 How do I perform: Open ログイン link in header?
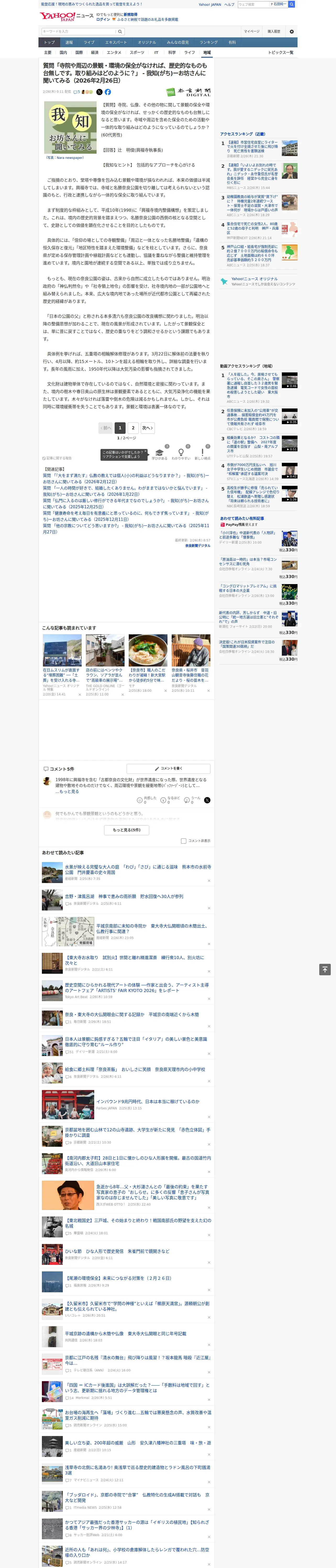pyautogui.click(x=103, y=20)
